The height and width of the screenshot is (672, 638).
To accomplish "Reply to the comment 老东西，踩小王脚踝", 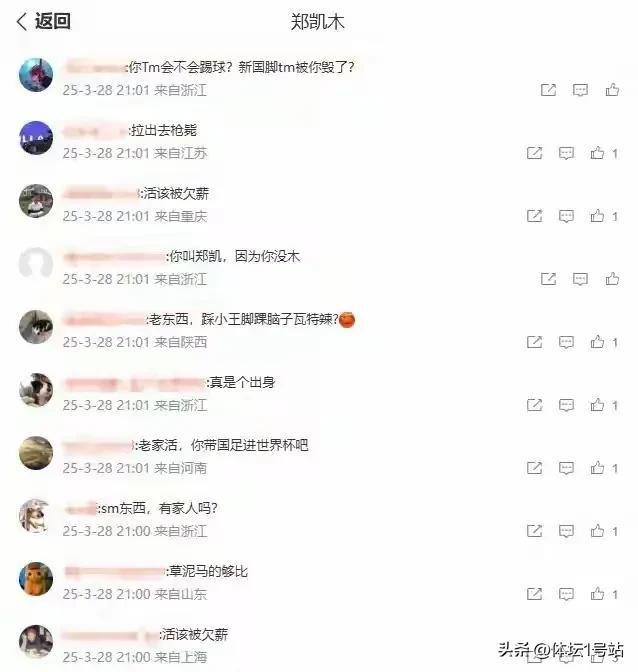I will [566, 342].
